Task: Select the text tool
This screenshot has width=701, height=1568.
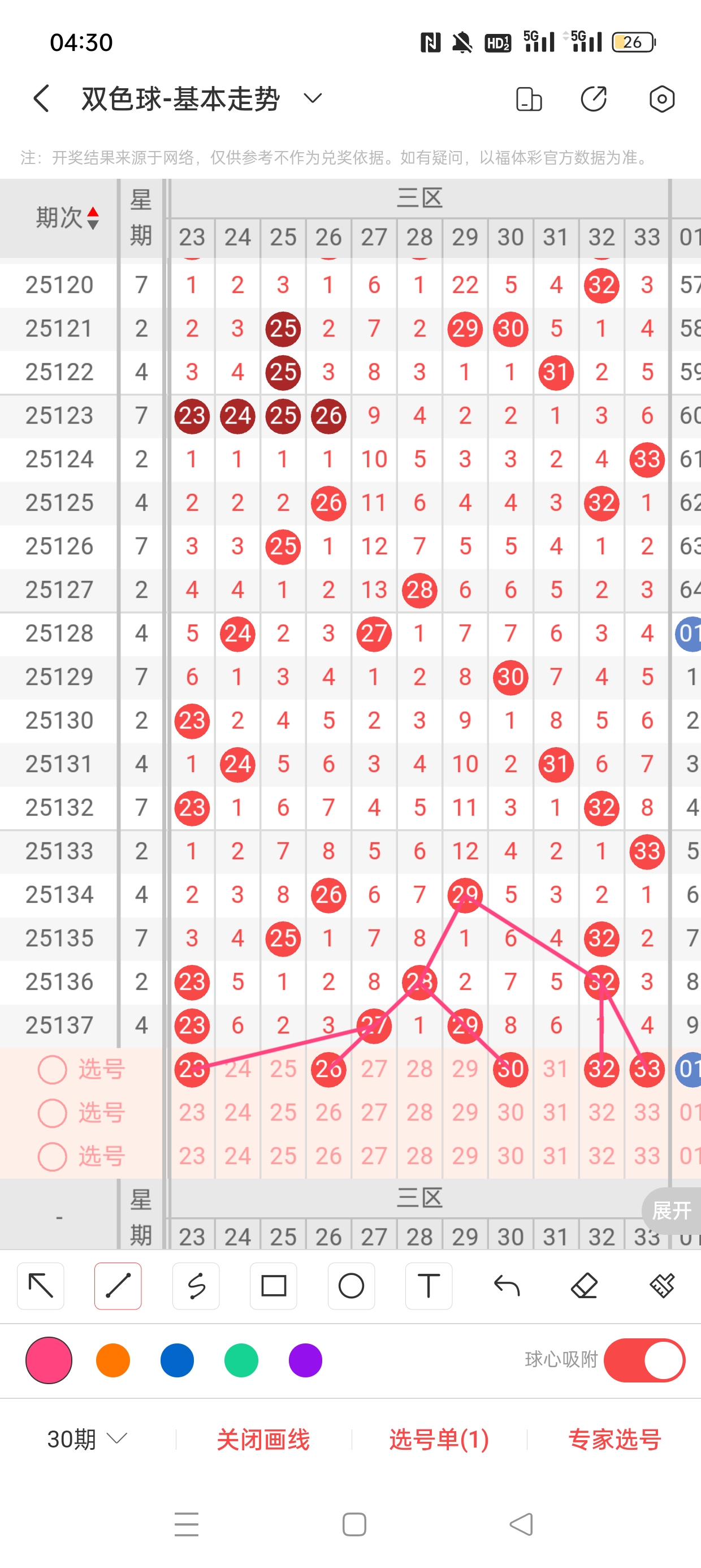Action: (429, 1286)
